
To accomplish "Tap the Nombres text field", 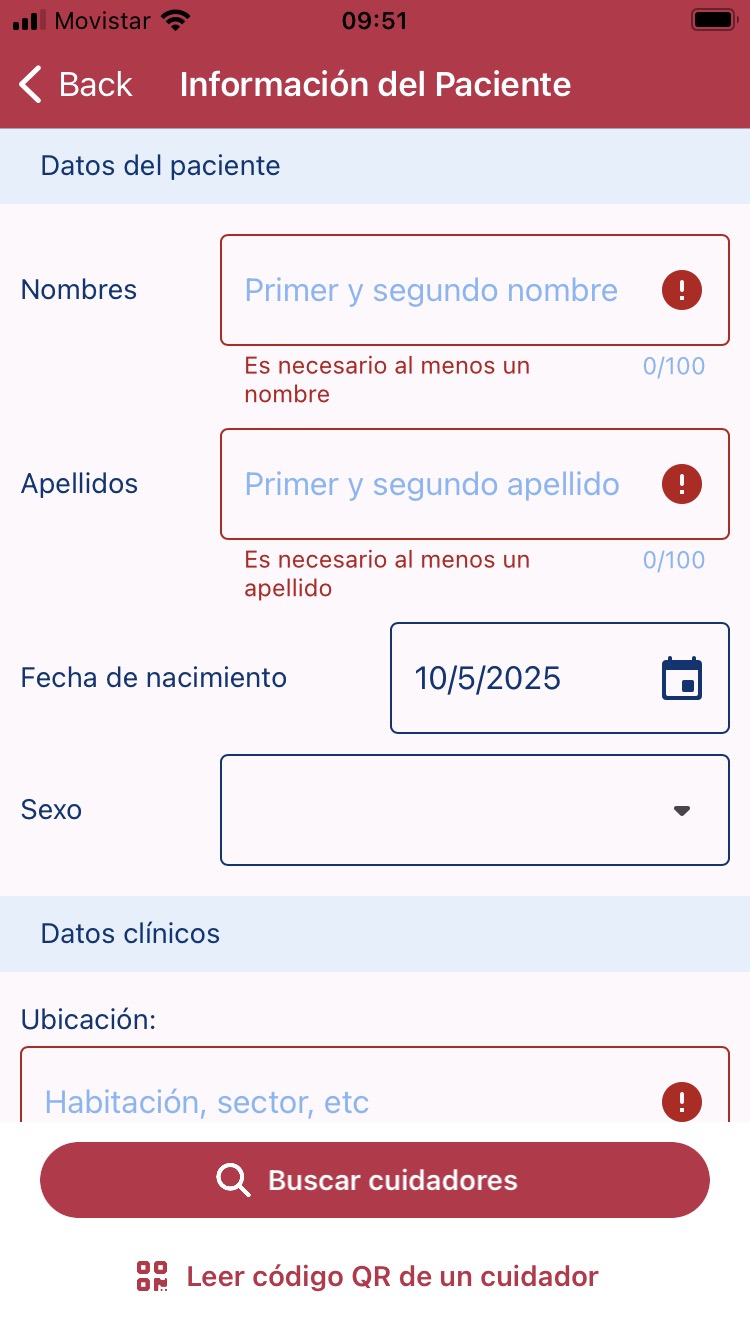I will [x=475, y=290].
